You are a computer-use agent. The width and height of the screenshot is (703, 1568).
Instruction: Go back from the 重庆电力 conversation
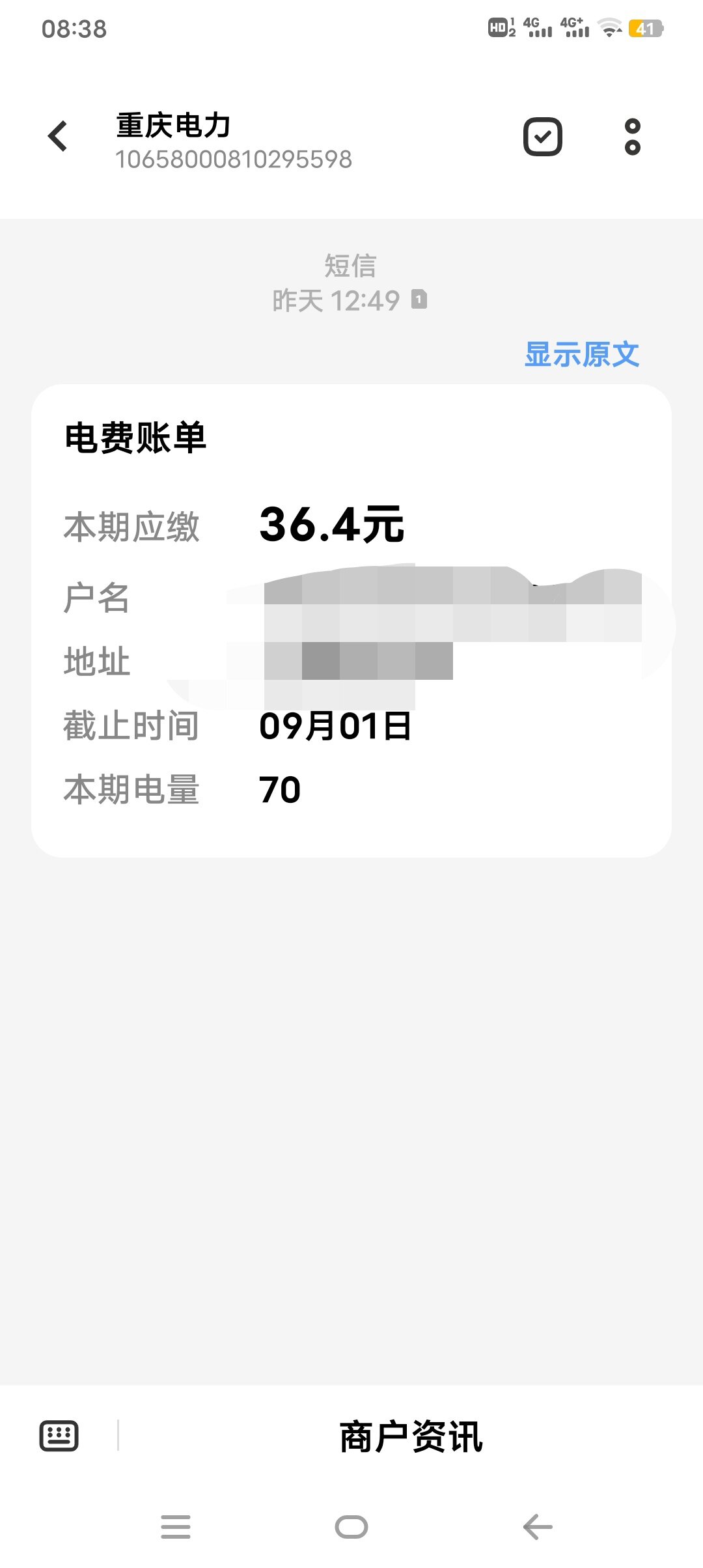click(x=58, y=137)
